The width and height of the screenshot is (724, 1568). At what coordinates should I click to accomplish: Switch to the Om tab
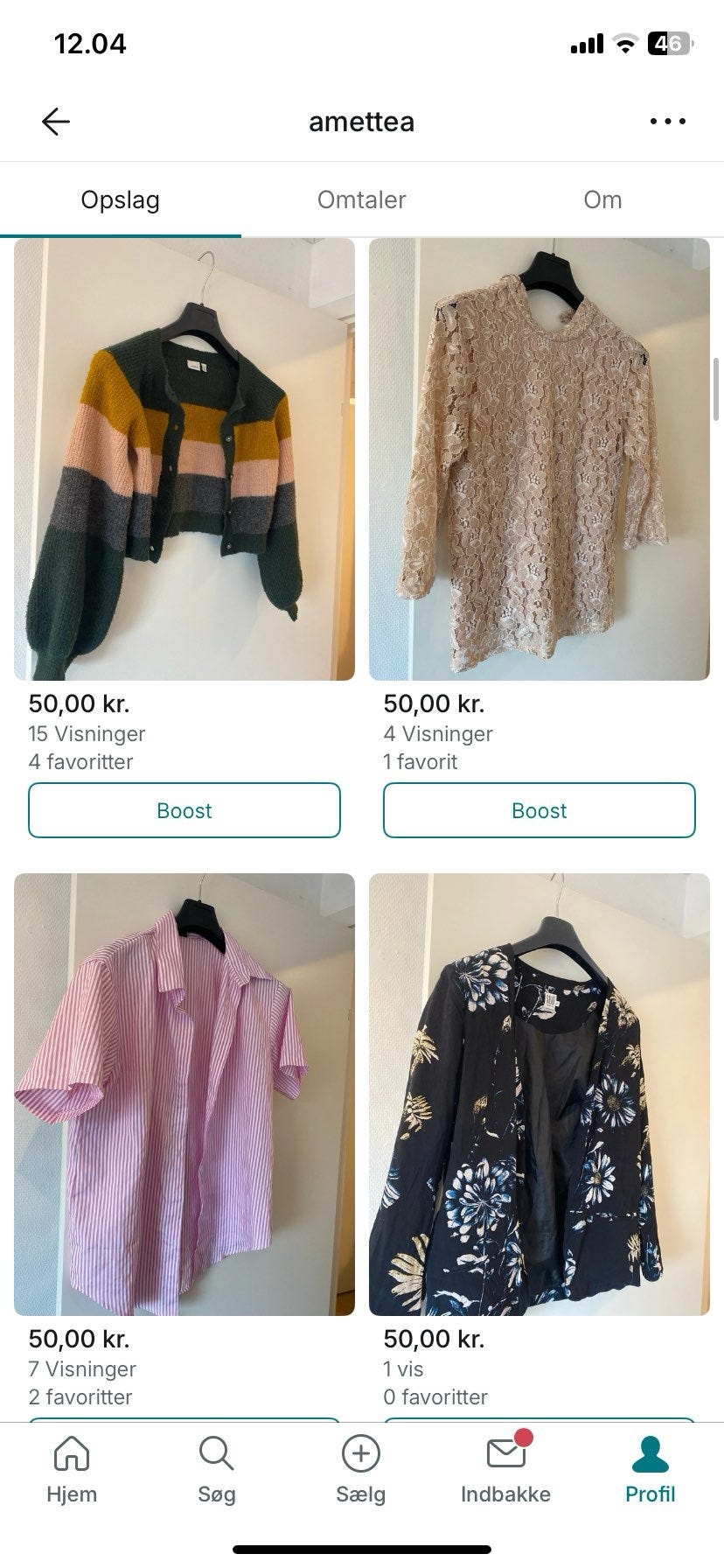602,199
